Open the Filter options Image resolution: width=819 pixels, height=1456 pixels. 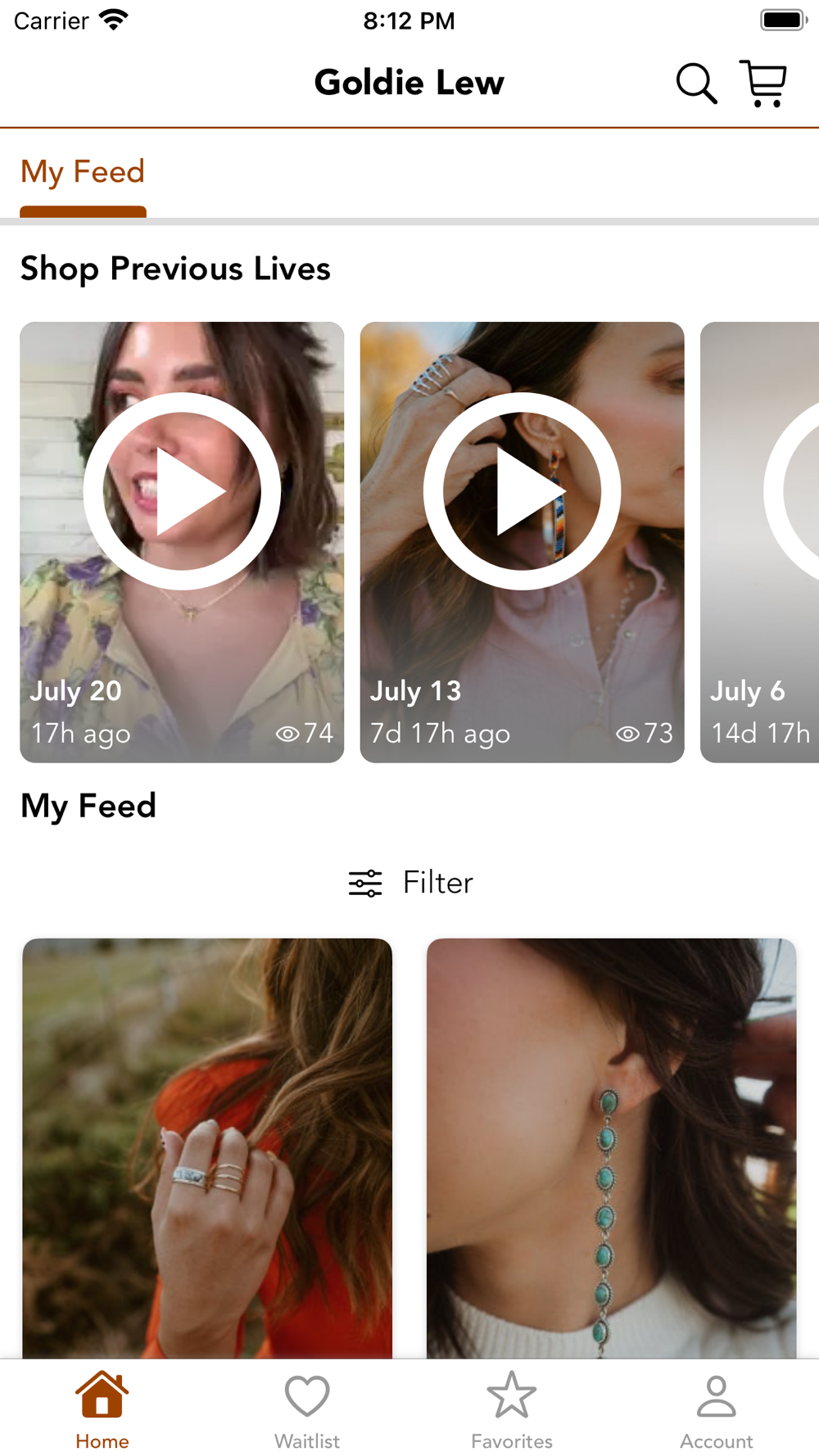pos(410,883)
